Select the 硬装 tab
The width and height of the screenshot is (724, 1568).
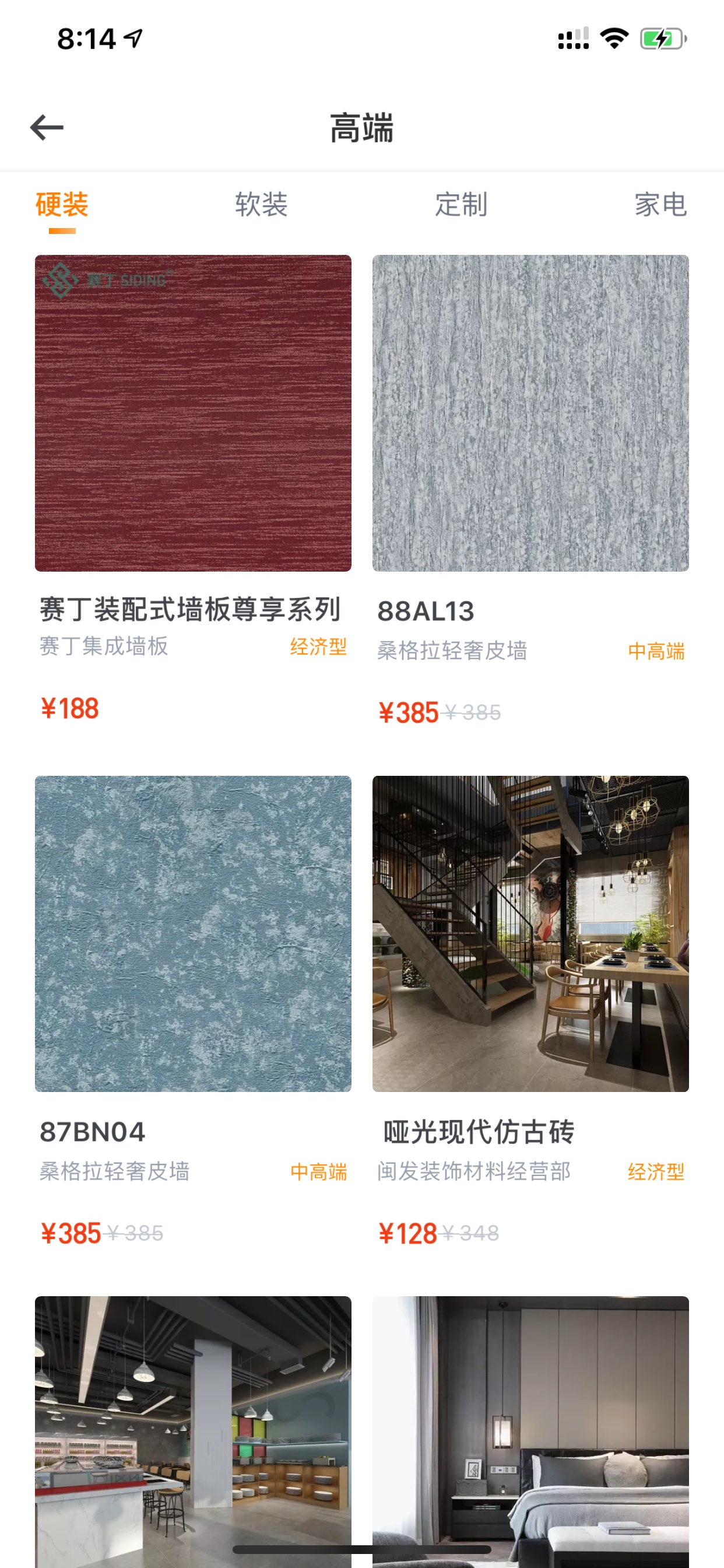pyautogui.click(x=62, y=205)
